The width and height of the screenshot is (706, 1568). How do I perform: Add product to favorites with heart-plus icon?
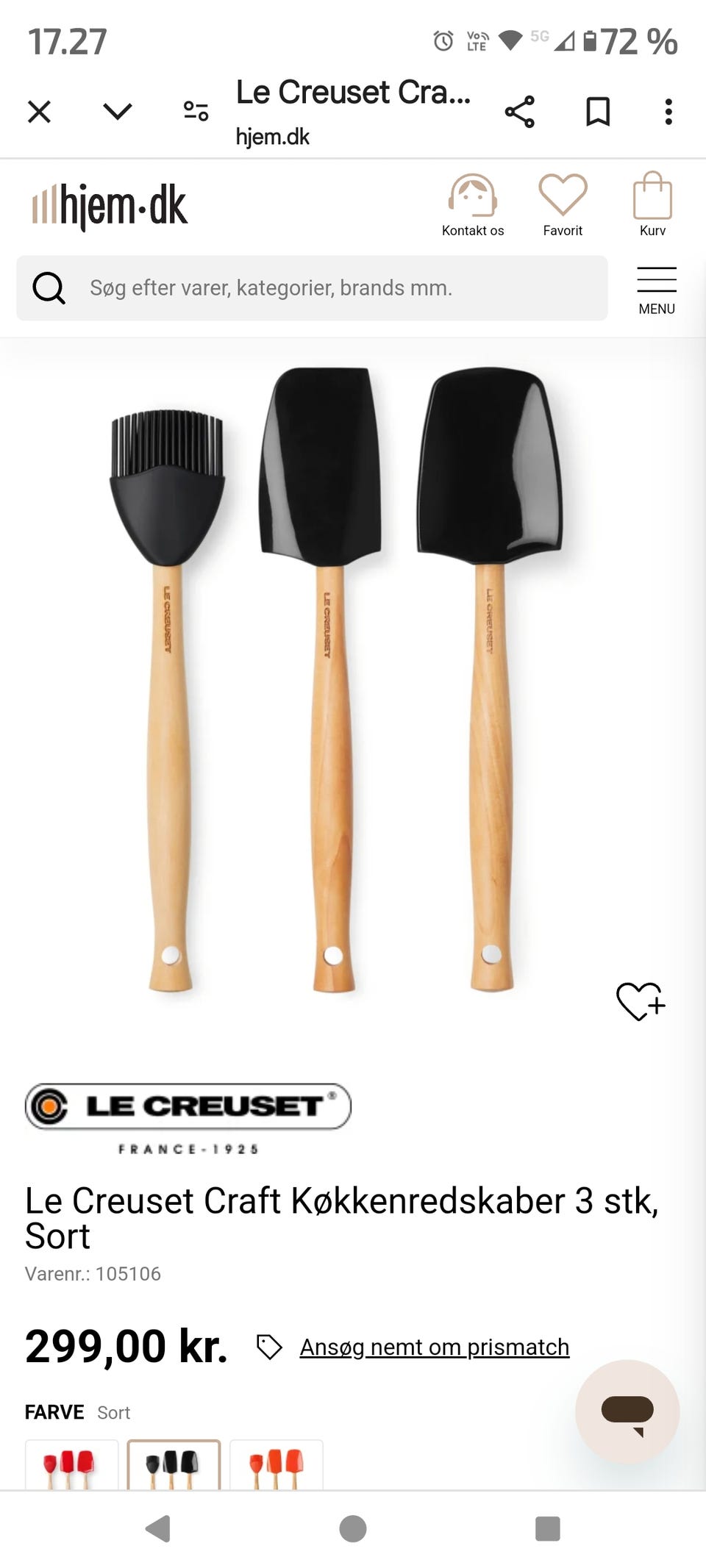pos(640,1001)
